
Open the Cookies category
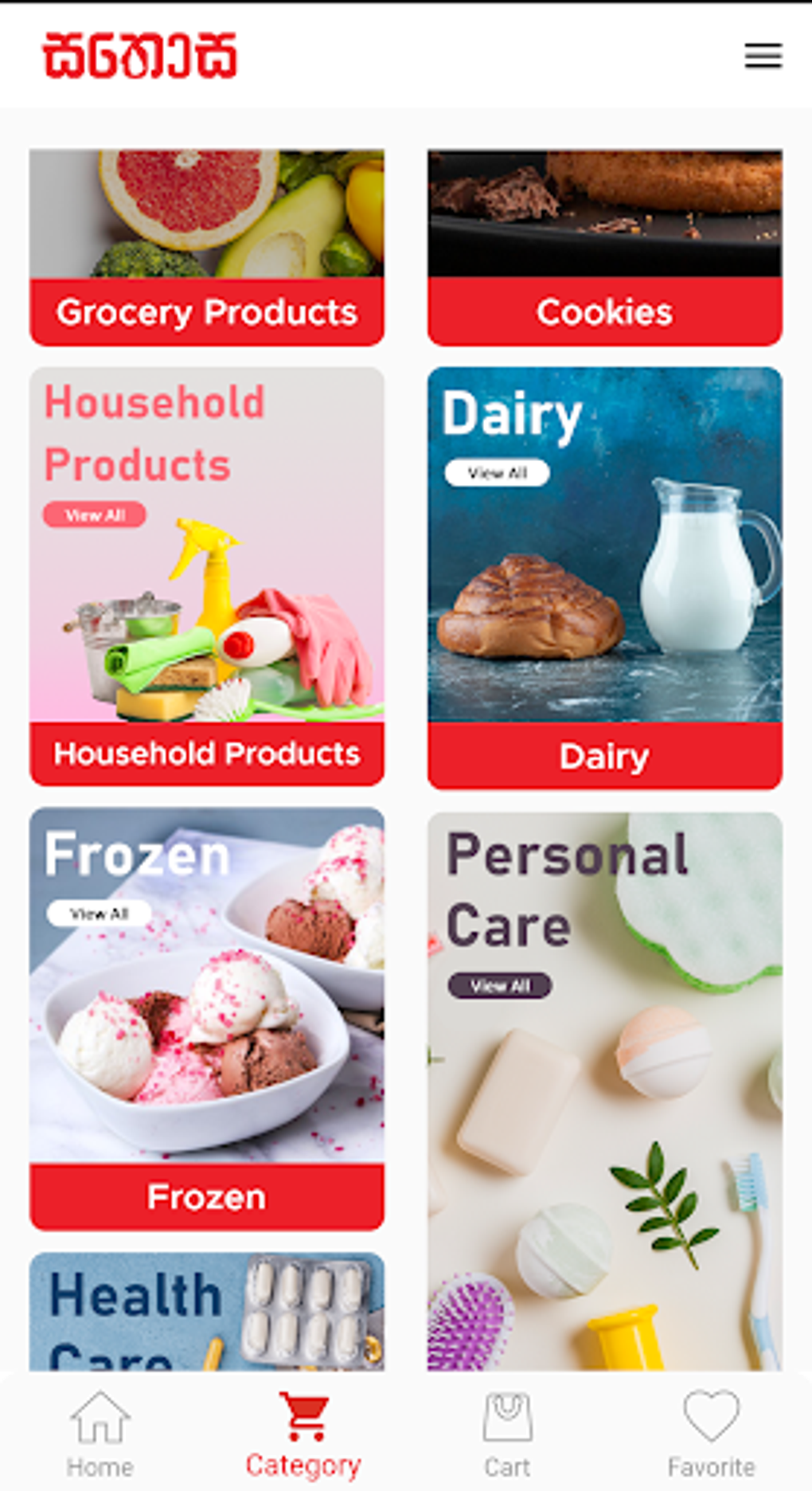pos(604,248)
